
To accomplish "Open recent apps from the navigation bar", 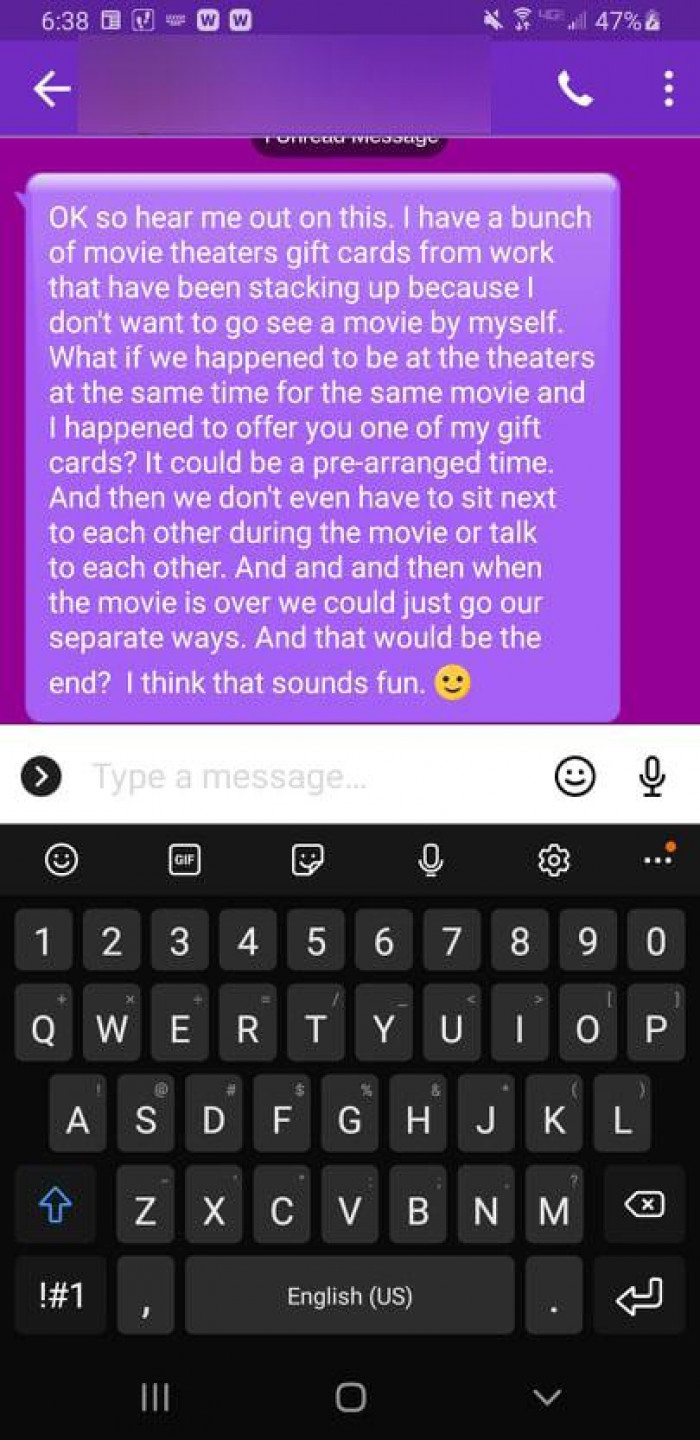I will coord(155,1397).
